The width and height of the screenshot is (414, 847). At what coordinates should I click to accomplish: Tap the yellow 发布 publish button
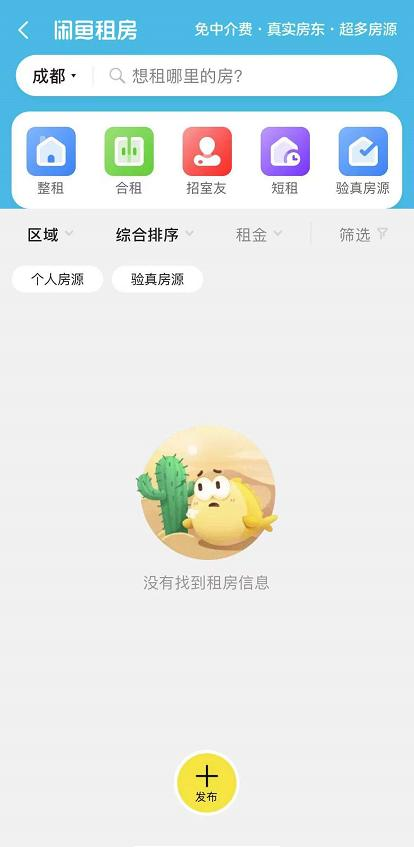[x=206, y=782]
